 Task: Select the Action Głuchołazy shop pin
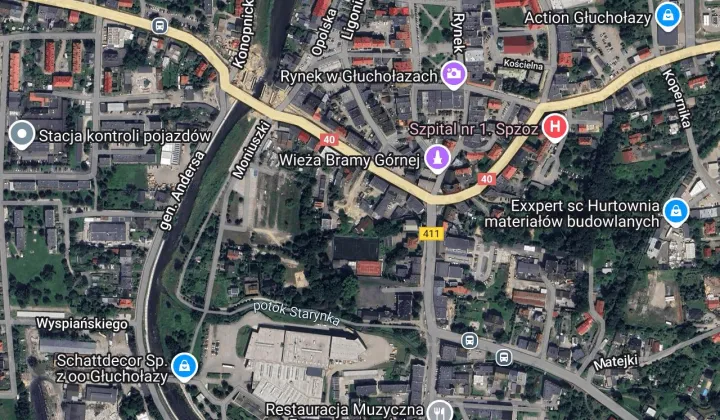point(667,15)
